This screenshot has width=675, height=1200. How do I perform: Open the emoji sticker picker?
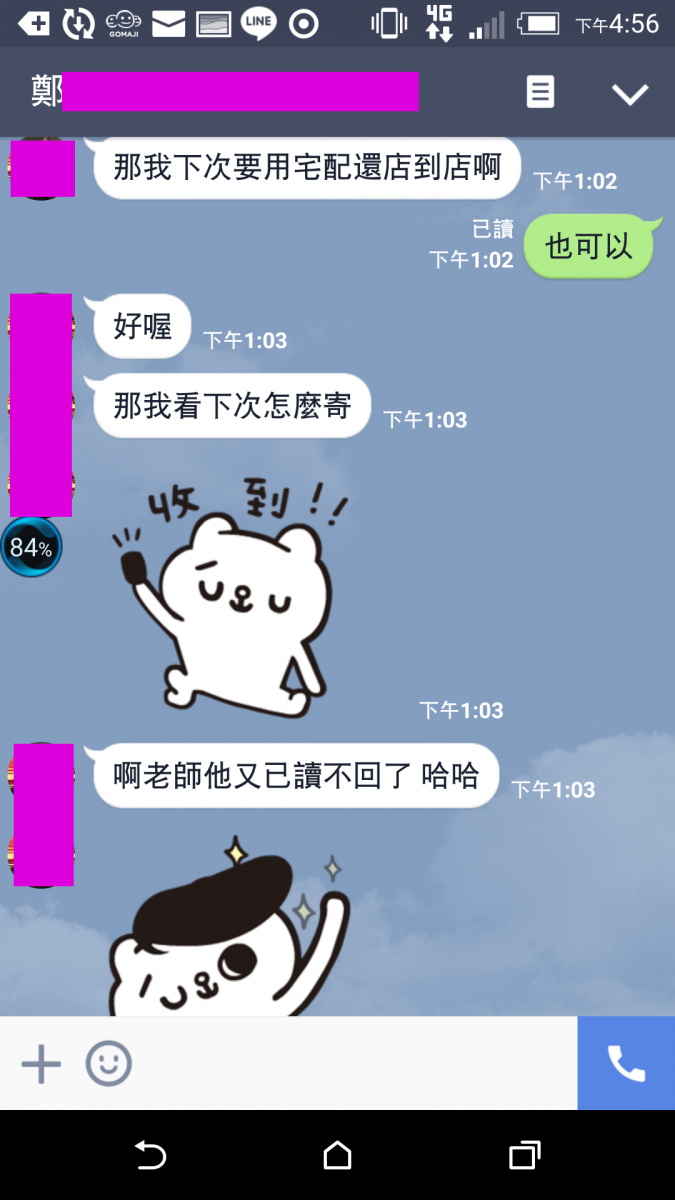click(x=108, y=1064)
